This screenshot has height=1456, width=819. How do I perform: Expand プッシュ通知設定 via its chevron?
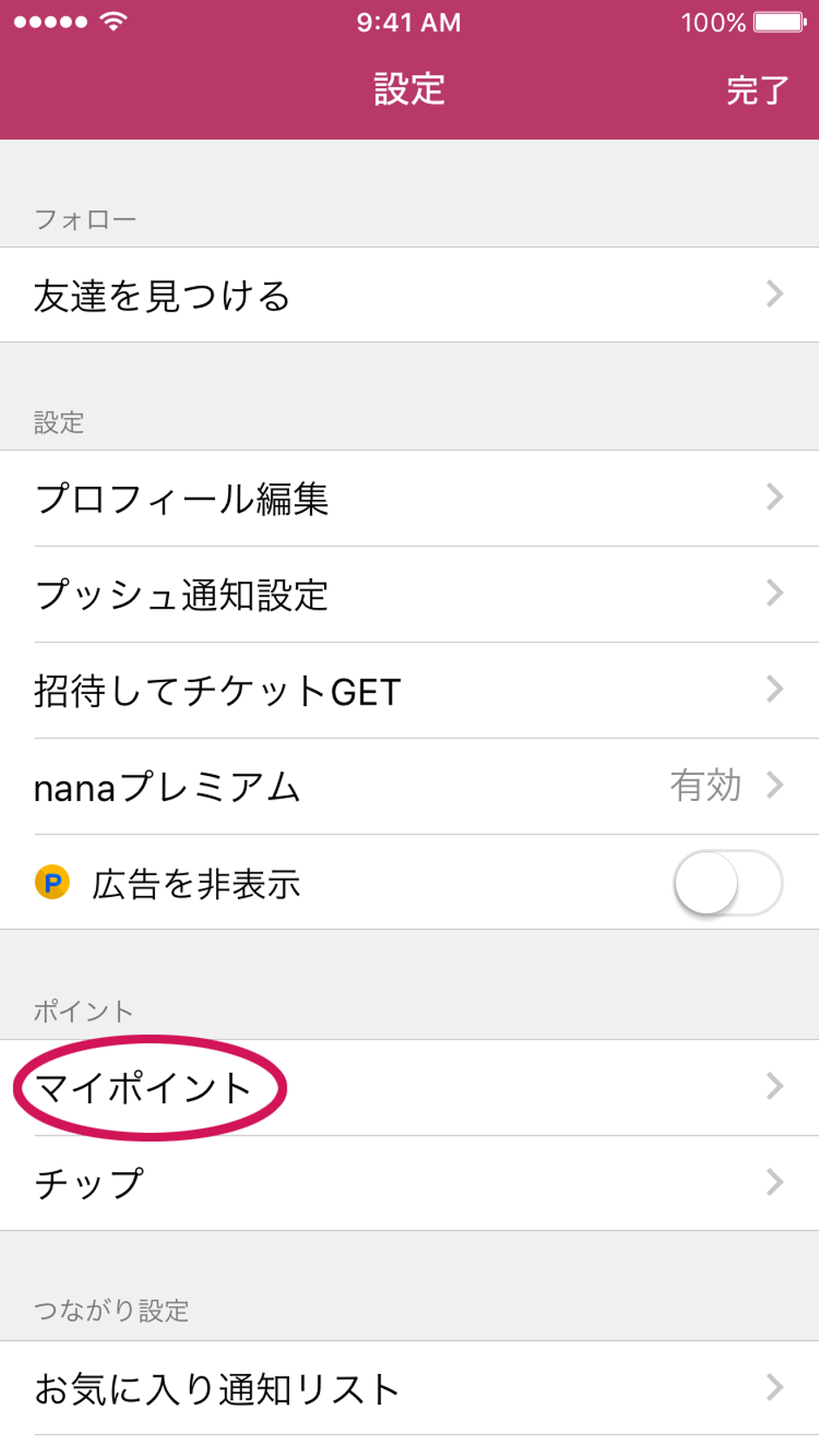coord(776,594)
